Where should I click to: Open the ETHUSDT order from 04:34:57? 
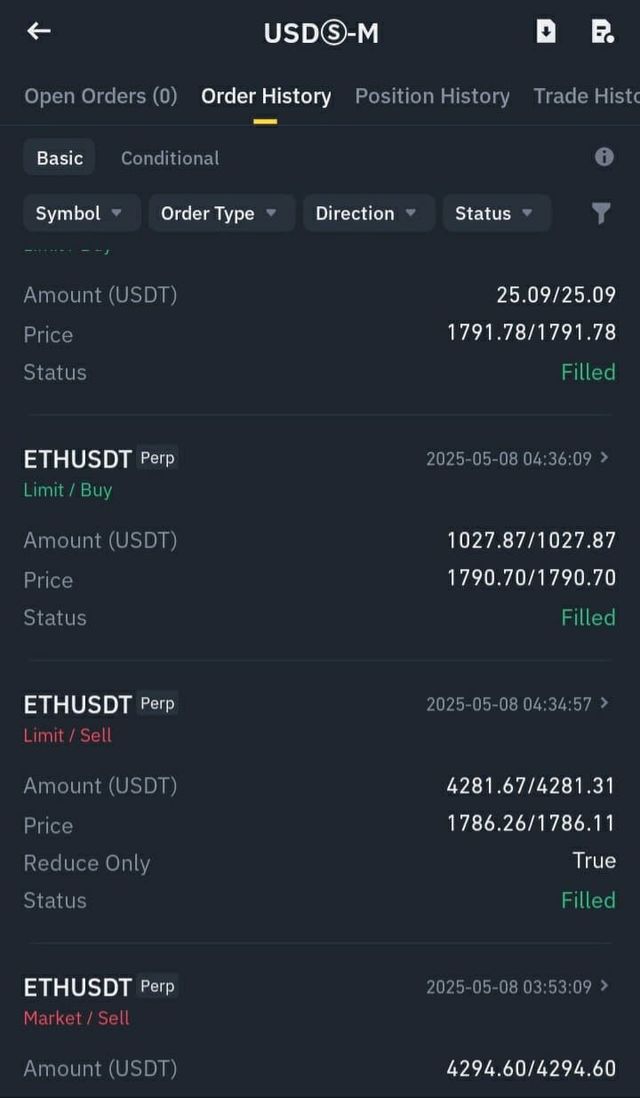(603, 703)
